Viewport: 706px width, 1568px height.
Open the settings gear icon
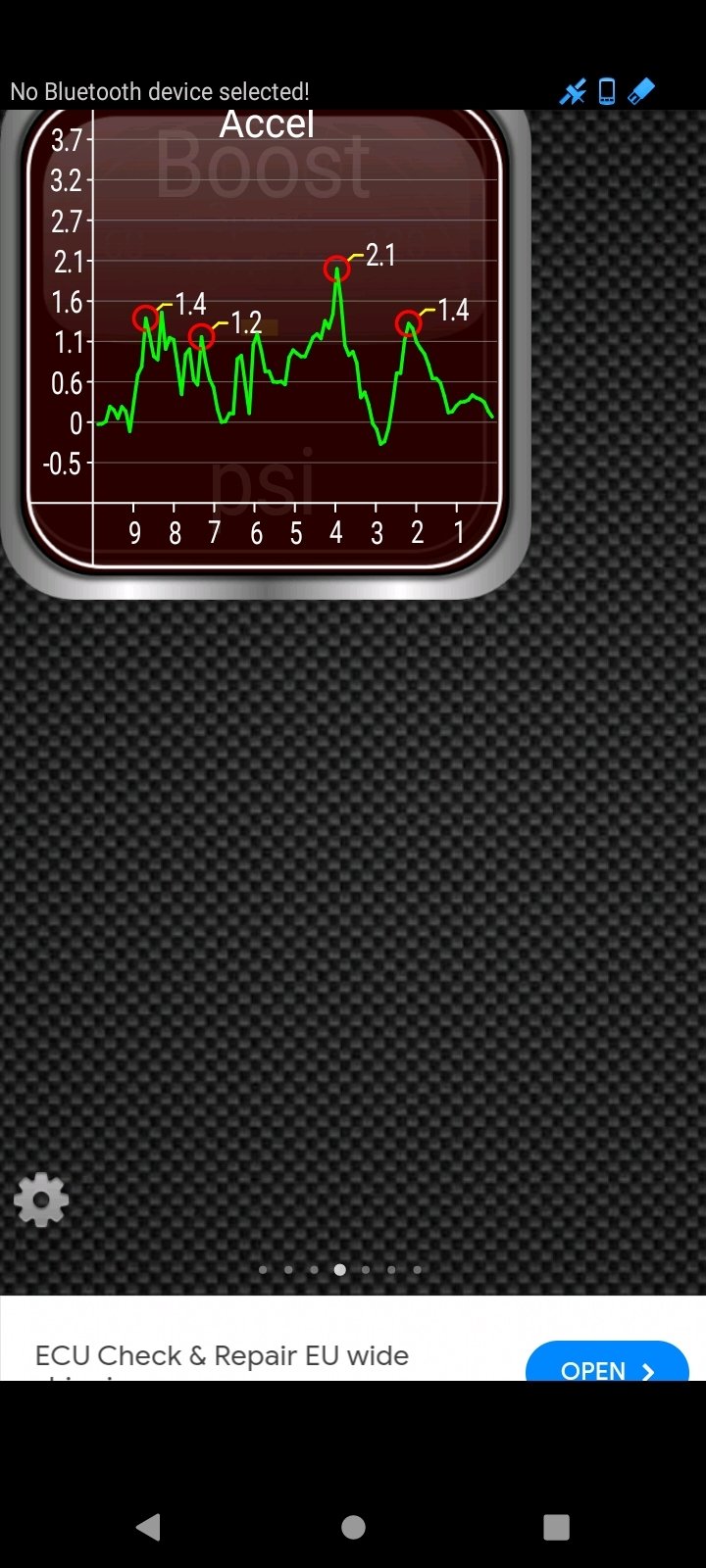coord(41,1200)
